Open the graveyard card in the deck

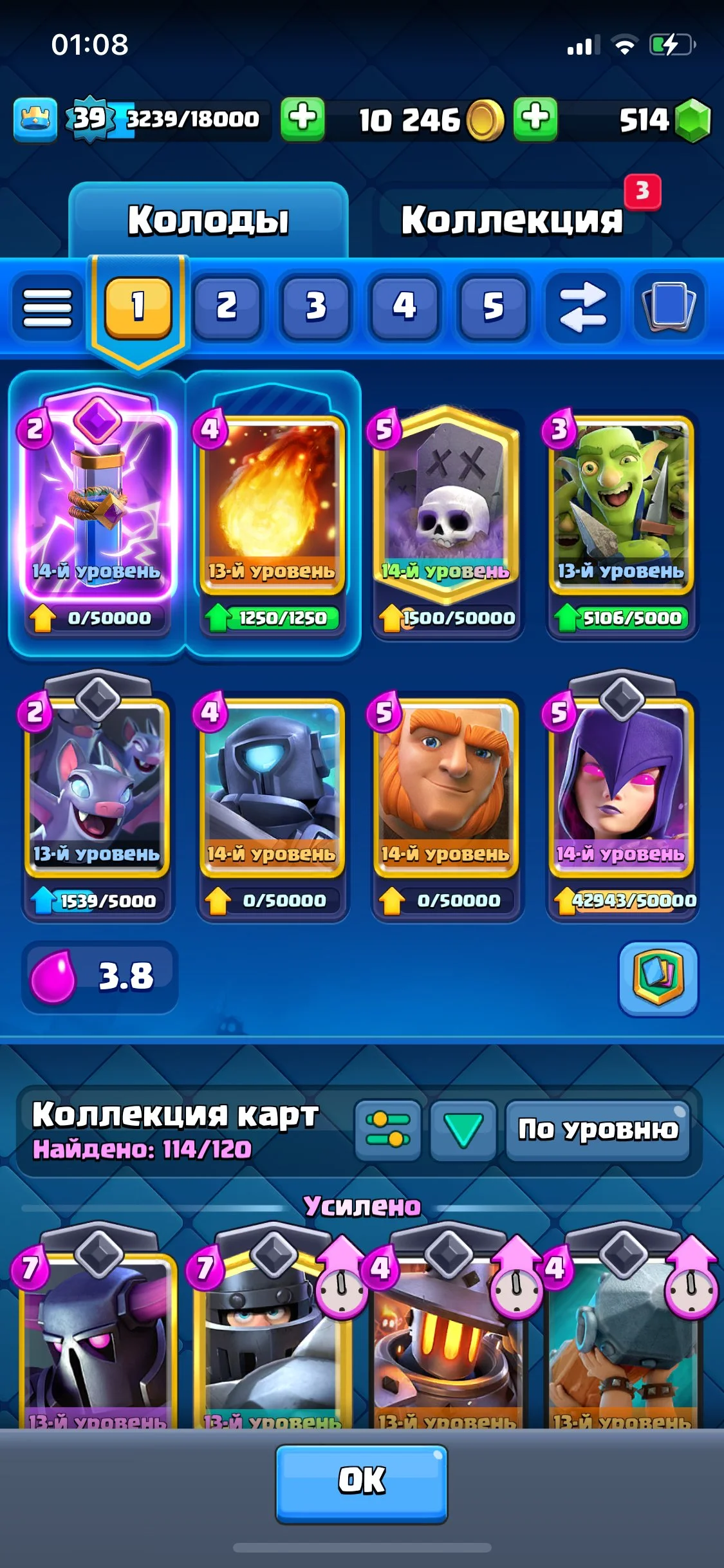pyautogui.click(x=447, y=502)
